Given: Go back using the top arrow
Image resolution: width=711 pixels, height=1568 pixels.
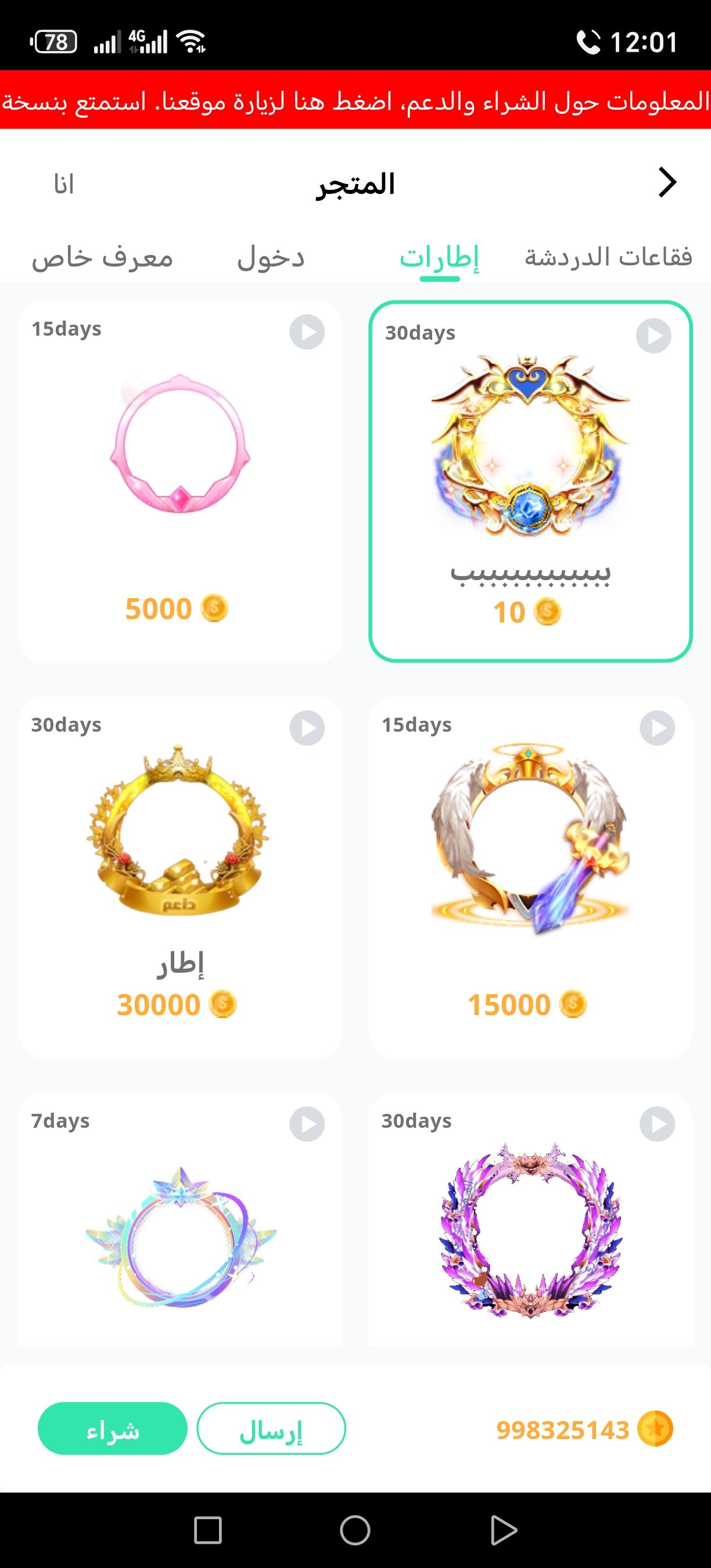Looking at the screenshot, I should coord(667,182).
